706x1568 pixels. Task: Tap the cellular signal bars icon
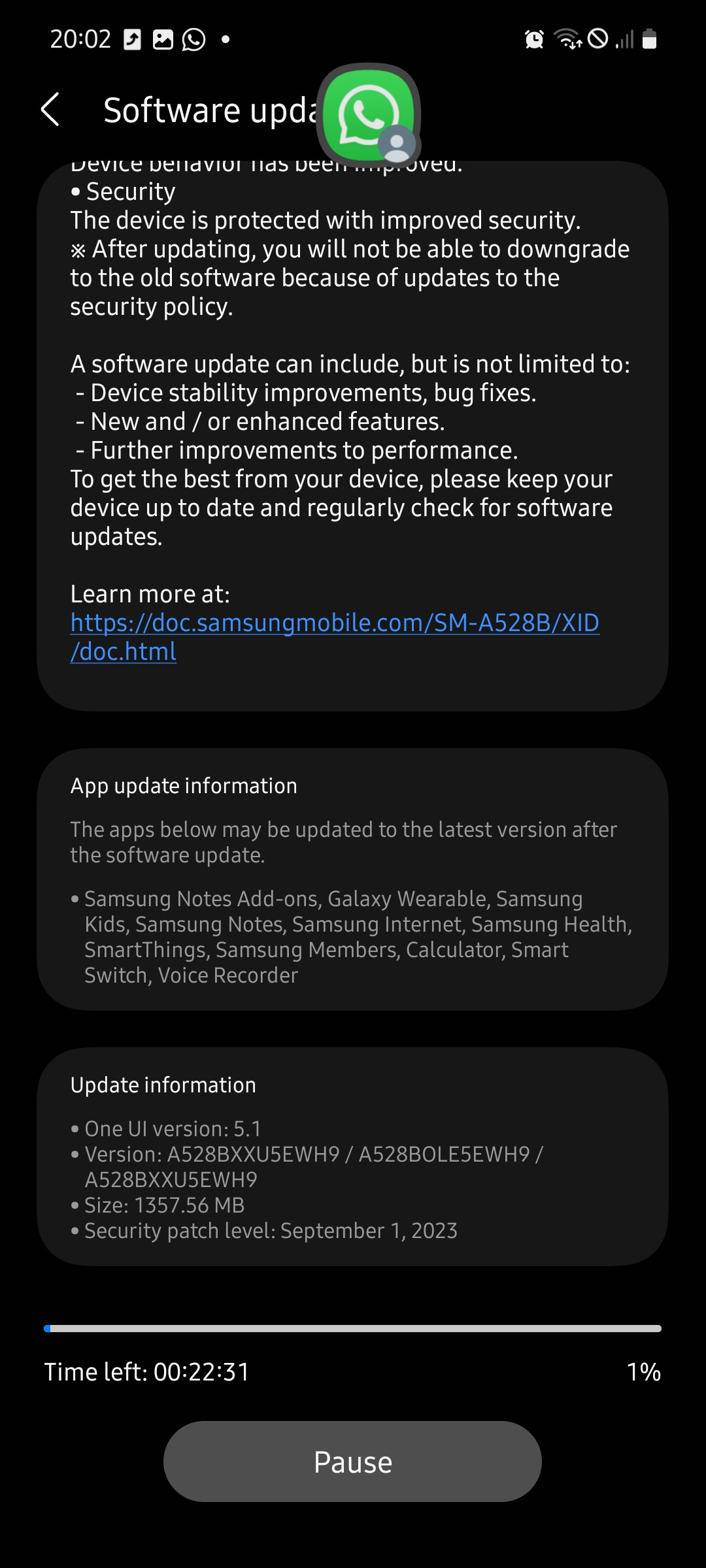point(623,40)
